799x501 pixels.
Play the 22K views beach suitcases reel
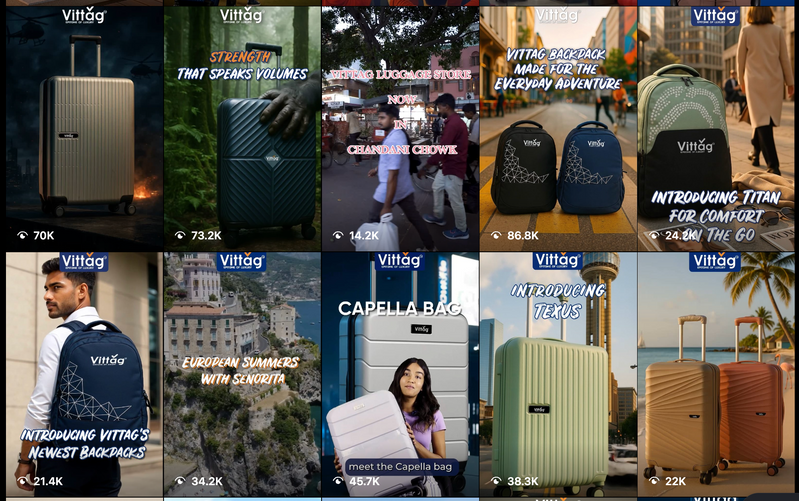pyautogui.click(x=715, y=375)
